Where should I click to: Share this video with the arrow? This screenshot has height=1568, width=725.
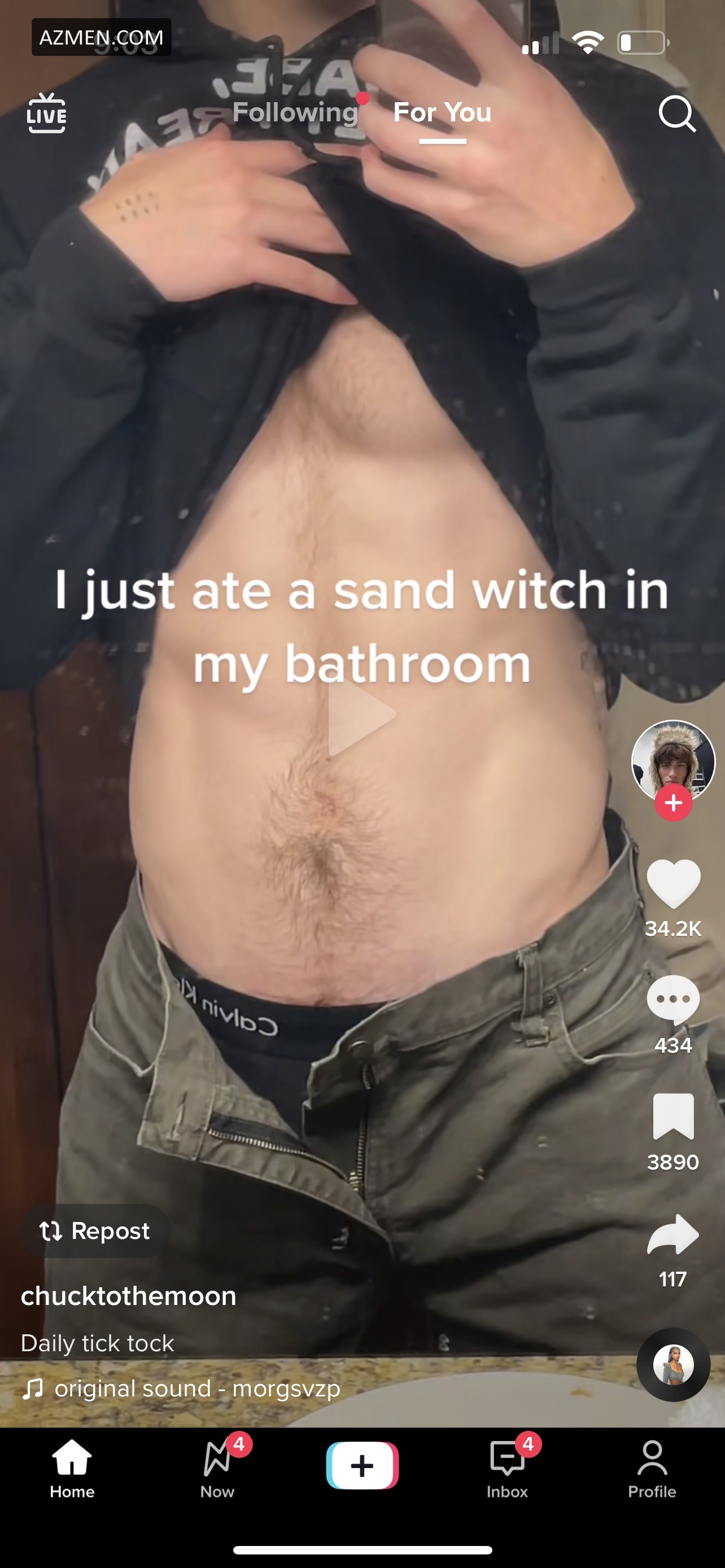[673, 1234]
